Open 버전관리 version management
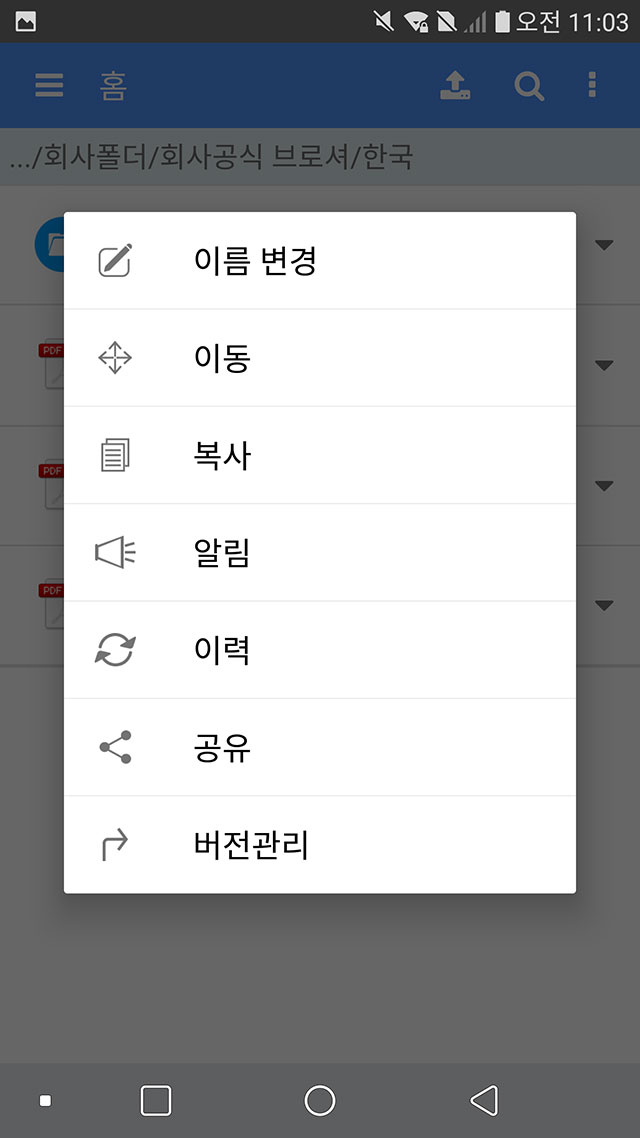 [x=319, y=845]
